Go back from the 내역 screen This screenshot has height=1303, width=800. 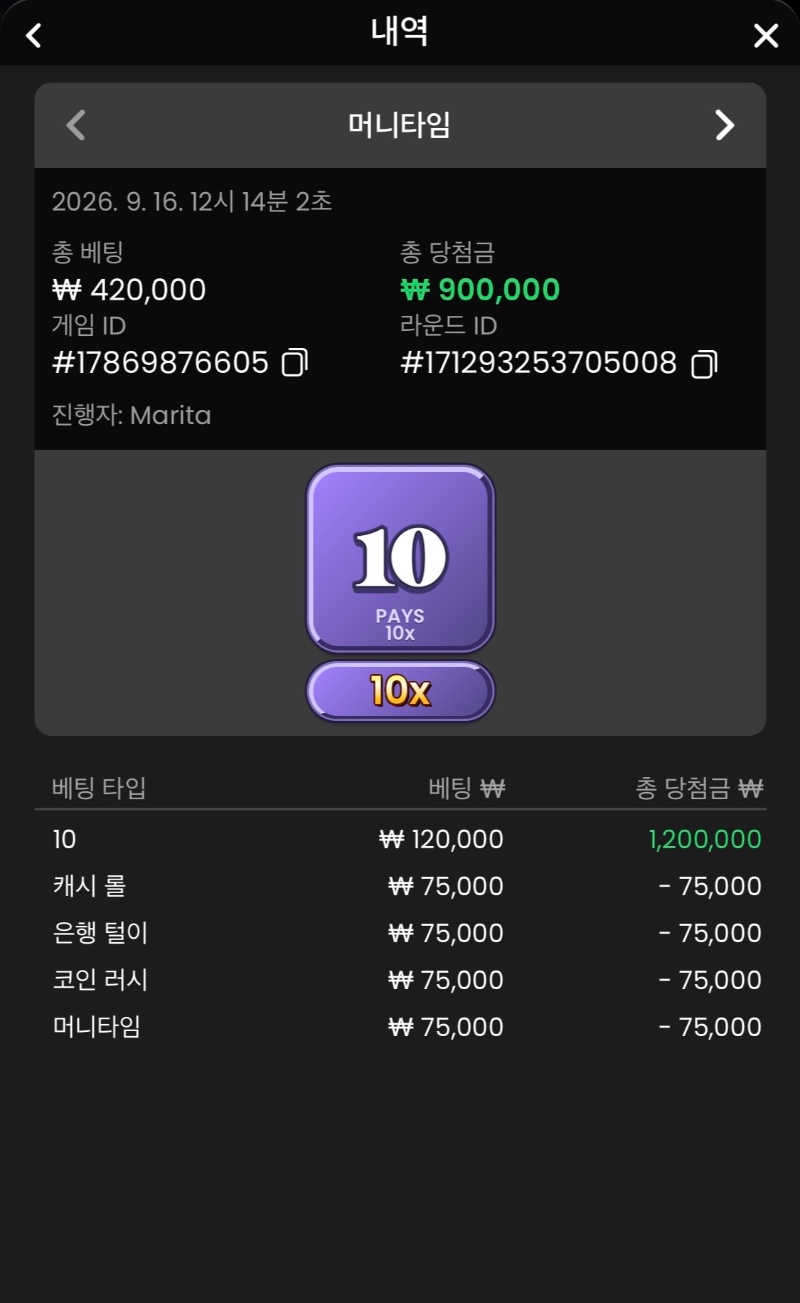(34, 36)
